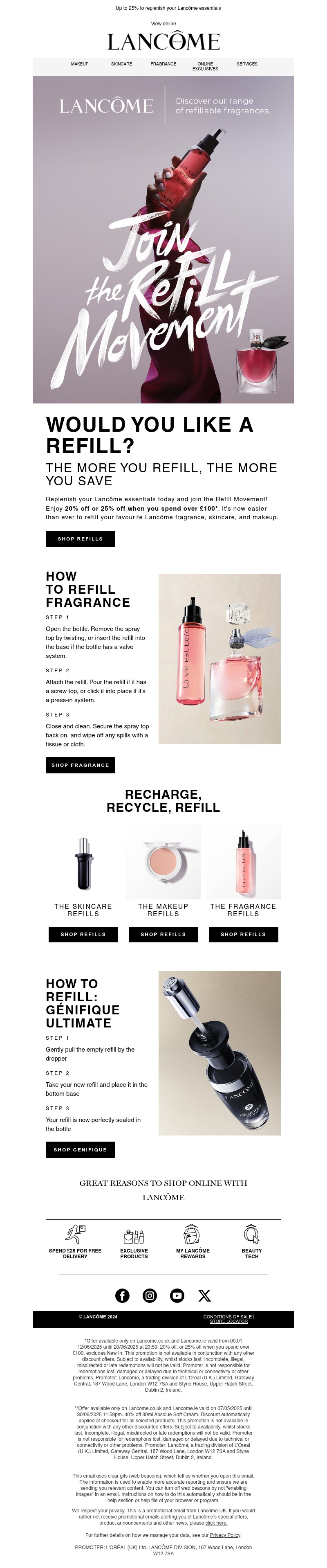Open the Store Locator link
This screenshot has width=327, height=1568.
point(228,1322)
